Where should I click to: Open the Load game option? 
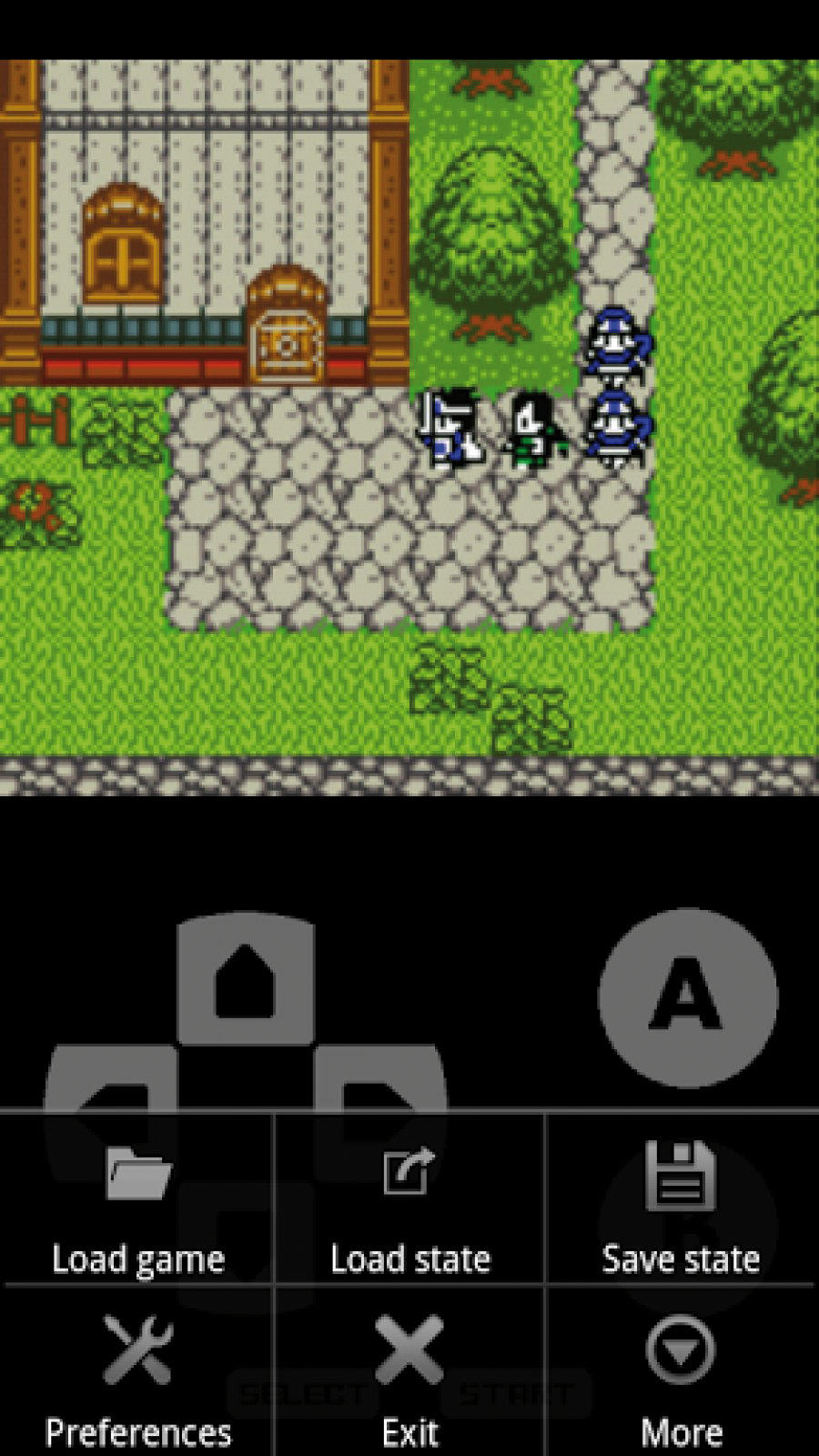pyautogui.click(x=137, y=1201)
